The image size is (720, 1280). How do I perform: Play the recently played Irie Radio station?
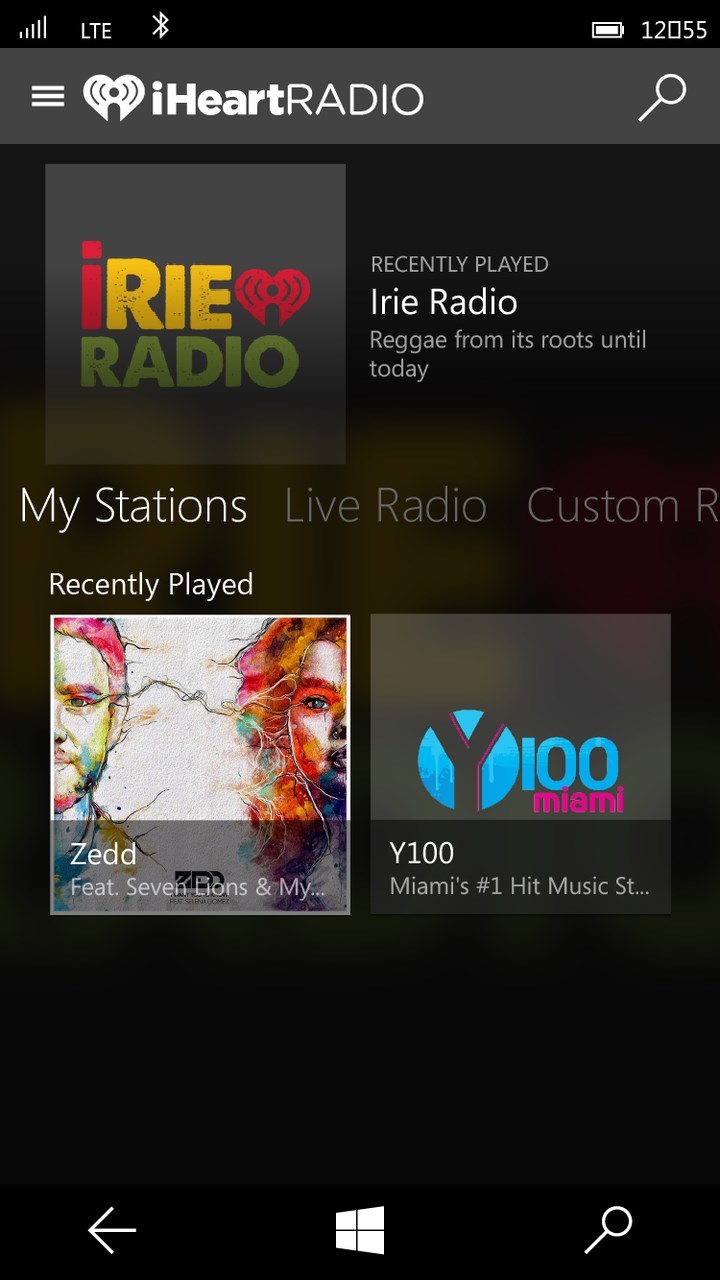(x=196, y=314)
